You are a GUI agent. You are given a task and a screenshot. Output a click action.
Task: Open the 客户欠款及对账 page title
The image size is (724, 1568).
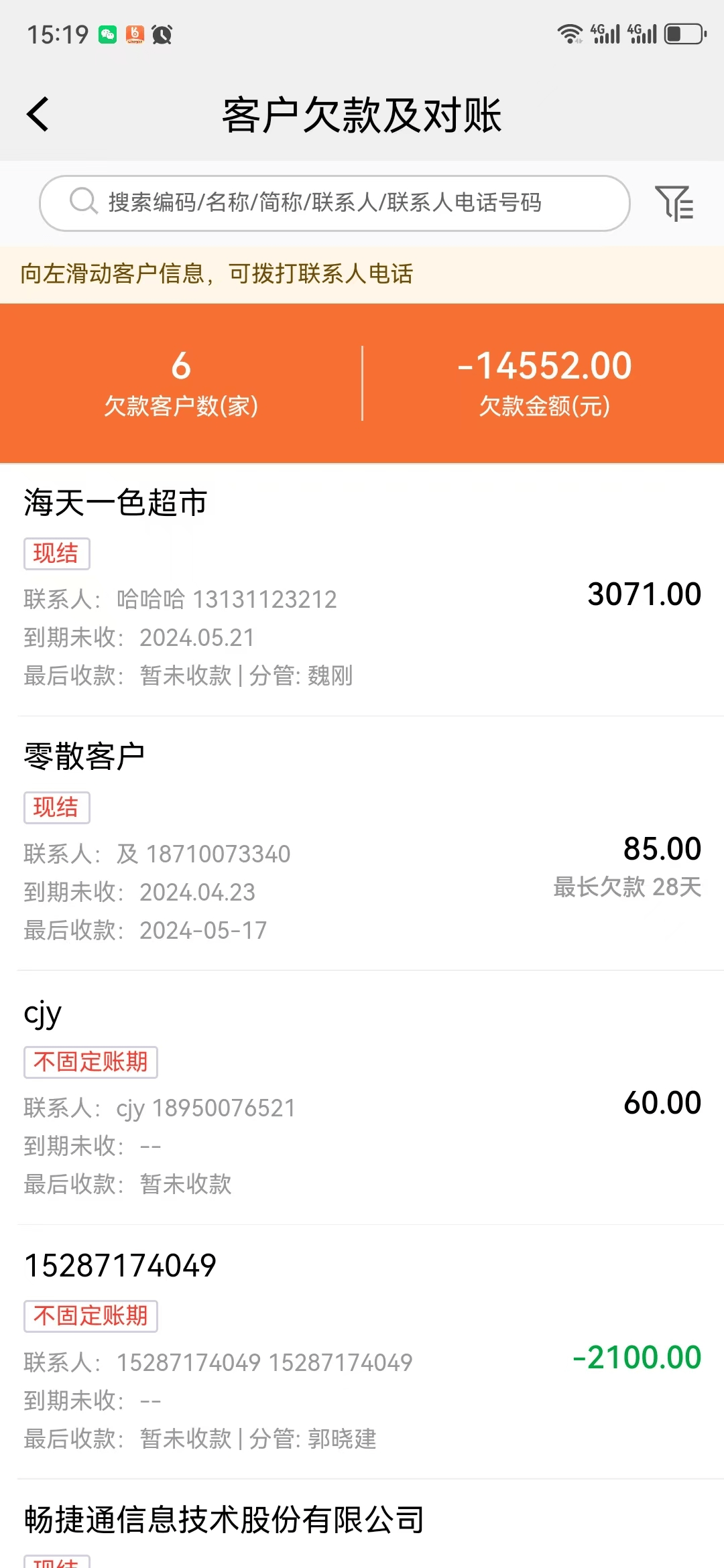coord(362,114)
